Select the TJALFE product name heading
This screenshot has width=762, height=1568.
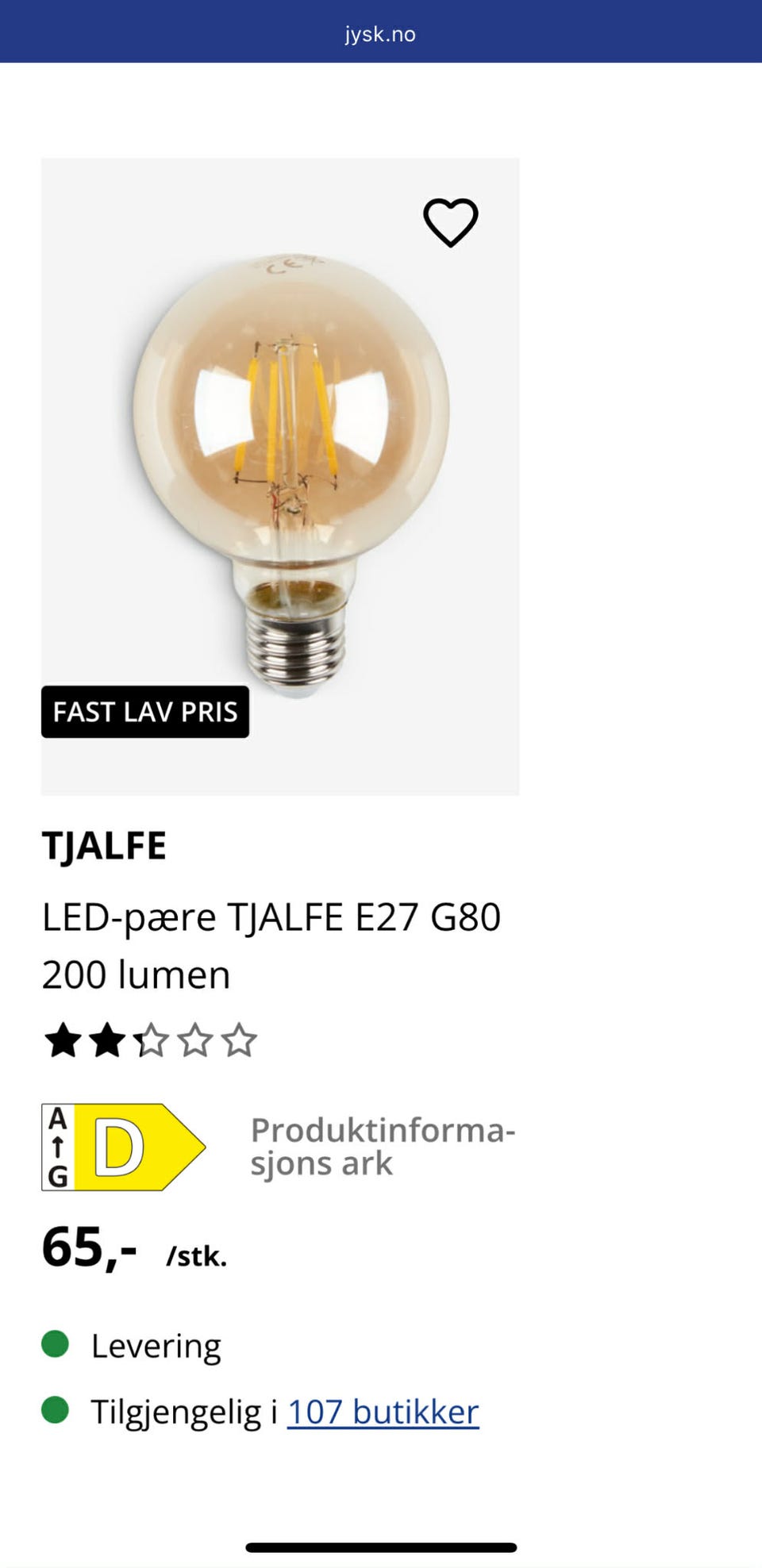coord(103,844)
